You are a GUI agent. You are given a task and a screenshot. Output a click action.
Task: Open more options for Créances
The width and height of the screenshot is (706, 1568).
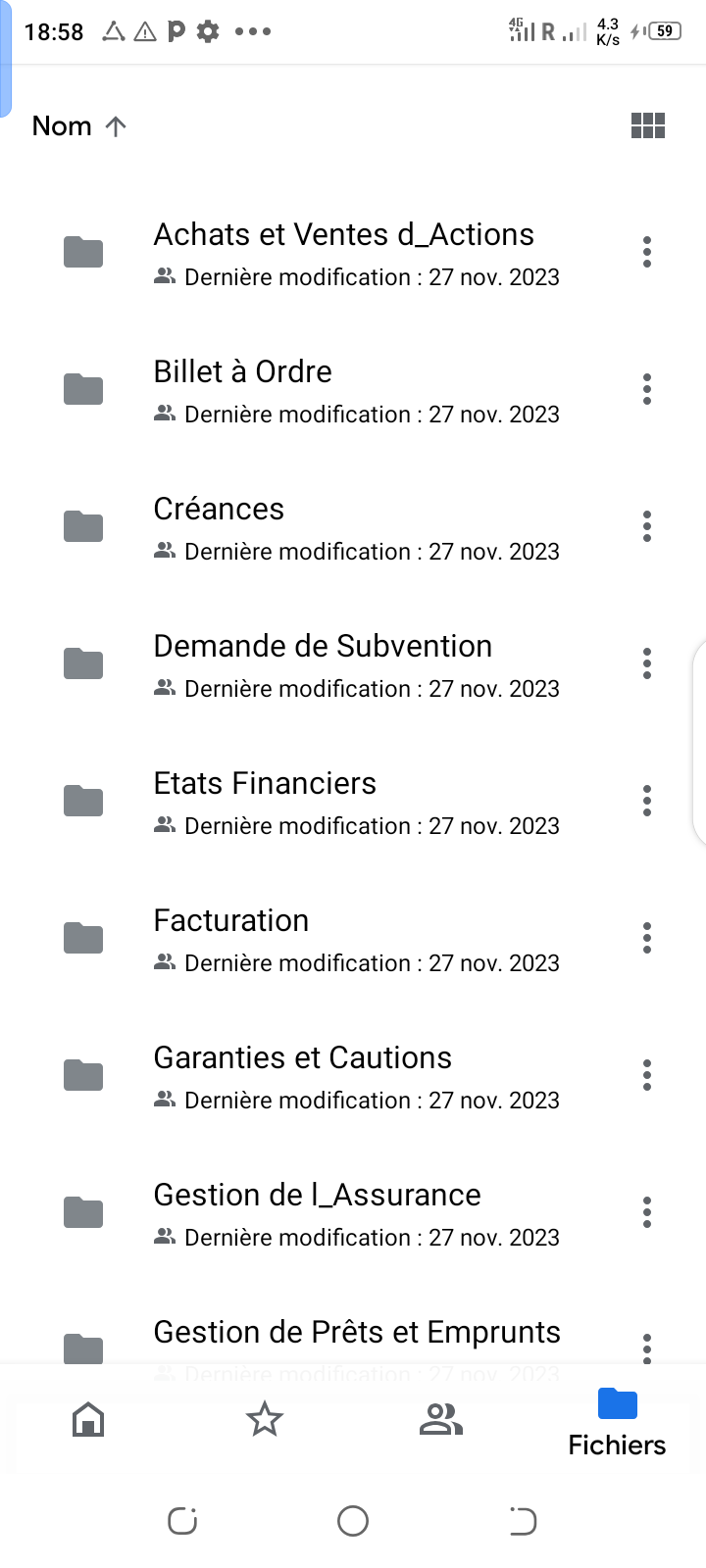pos(647,526)
